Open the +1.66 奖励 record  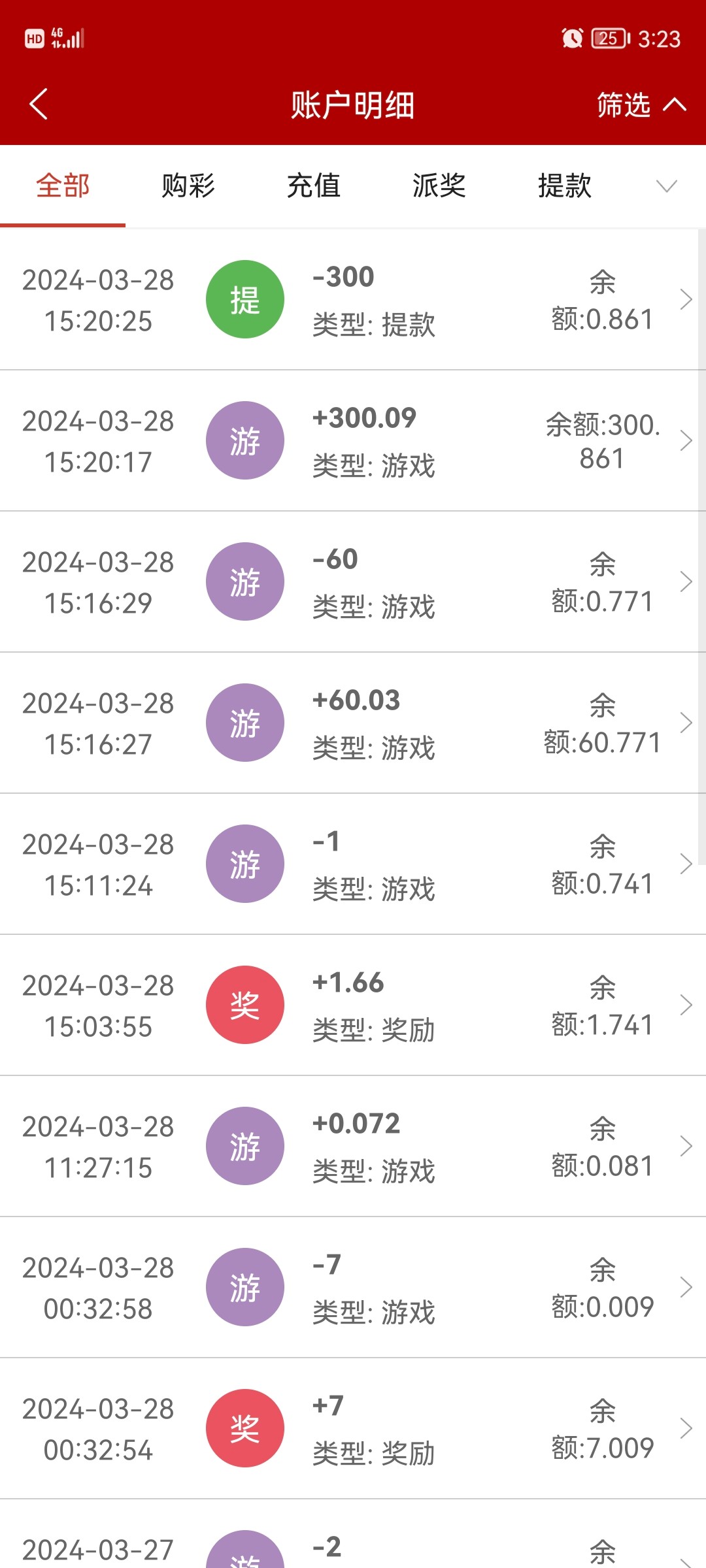click(x=353, y=1005)
